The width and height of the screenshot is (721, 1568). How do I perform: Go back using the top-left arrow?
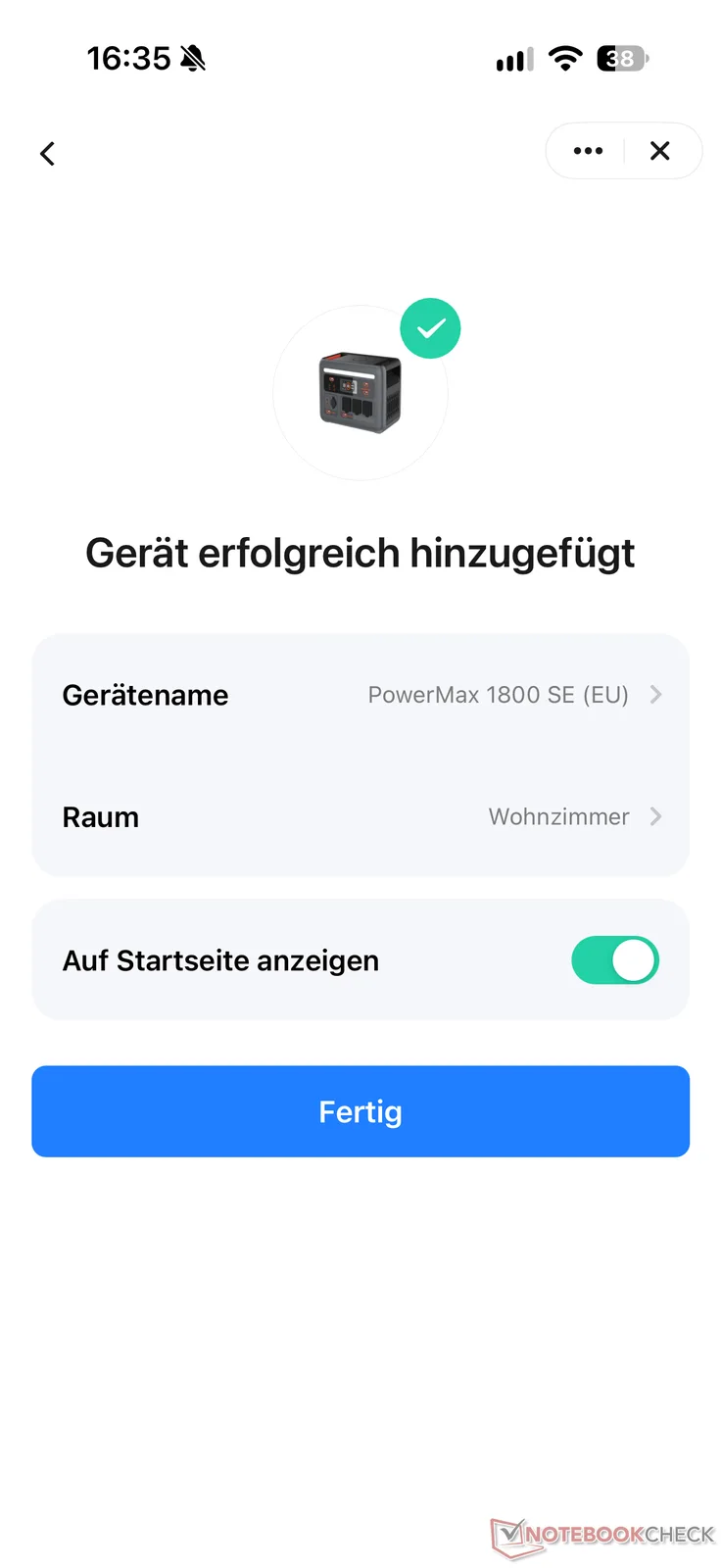pos(47,154)
